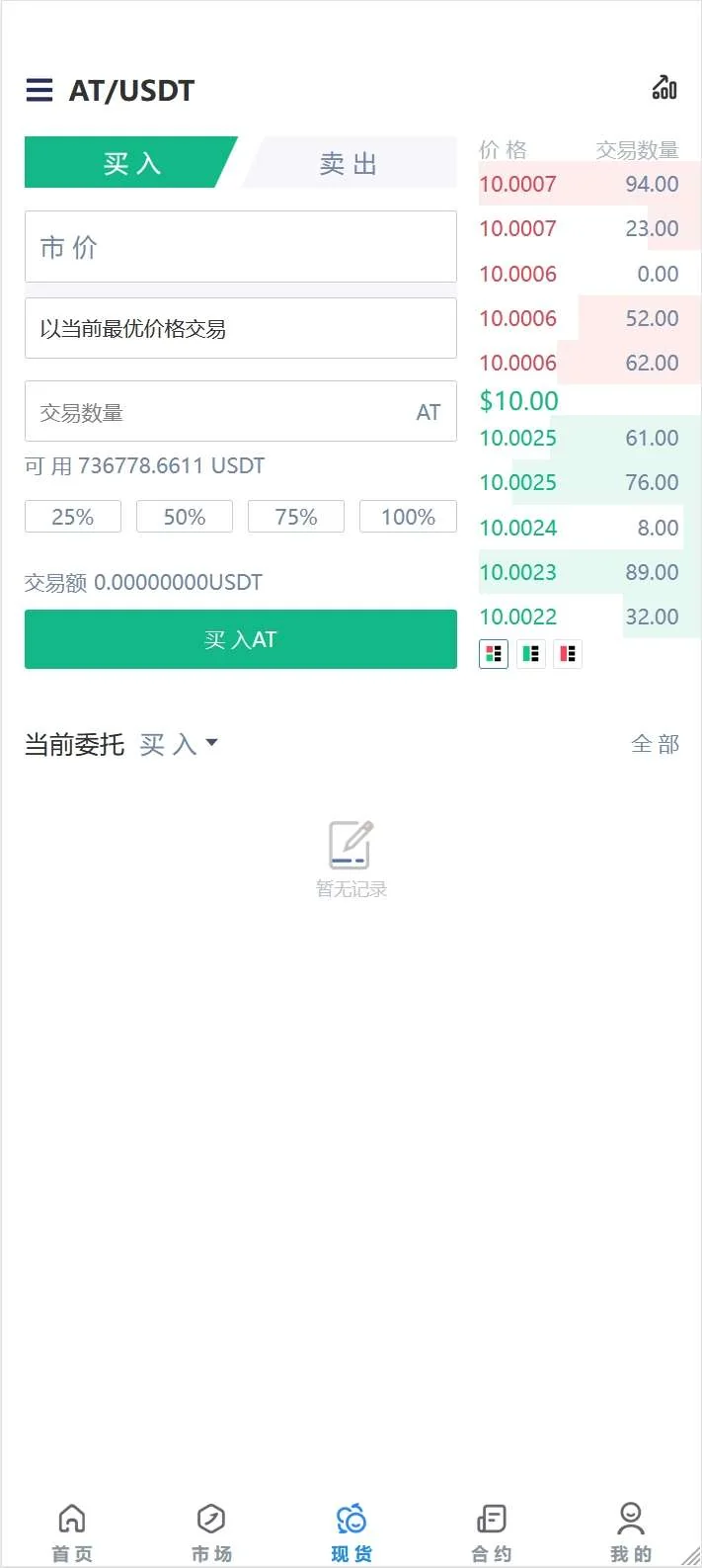Open the chart icon in the header

pyautogui.click(x=664, y=88)
